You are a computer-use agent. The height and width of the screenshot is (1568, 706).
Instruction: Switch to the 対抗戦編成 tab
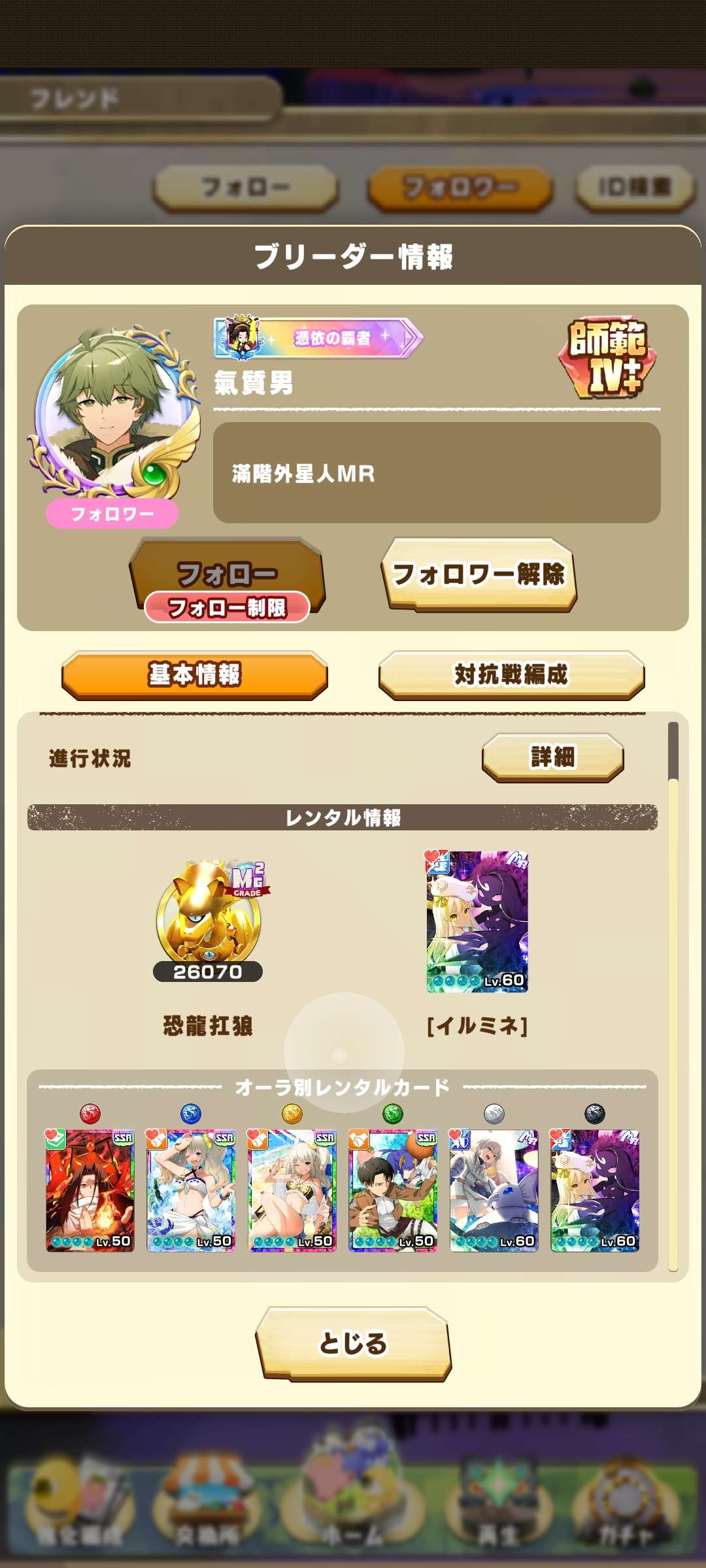click(x=511, y=675)
